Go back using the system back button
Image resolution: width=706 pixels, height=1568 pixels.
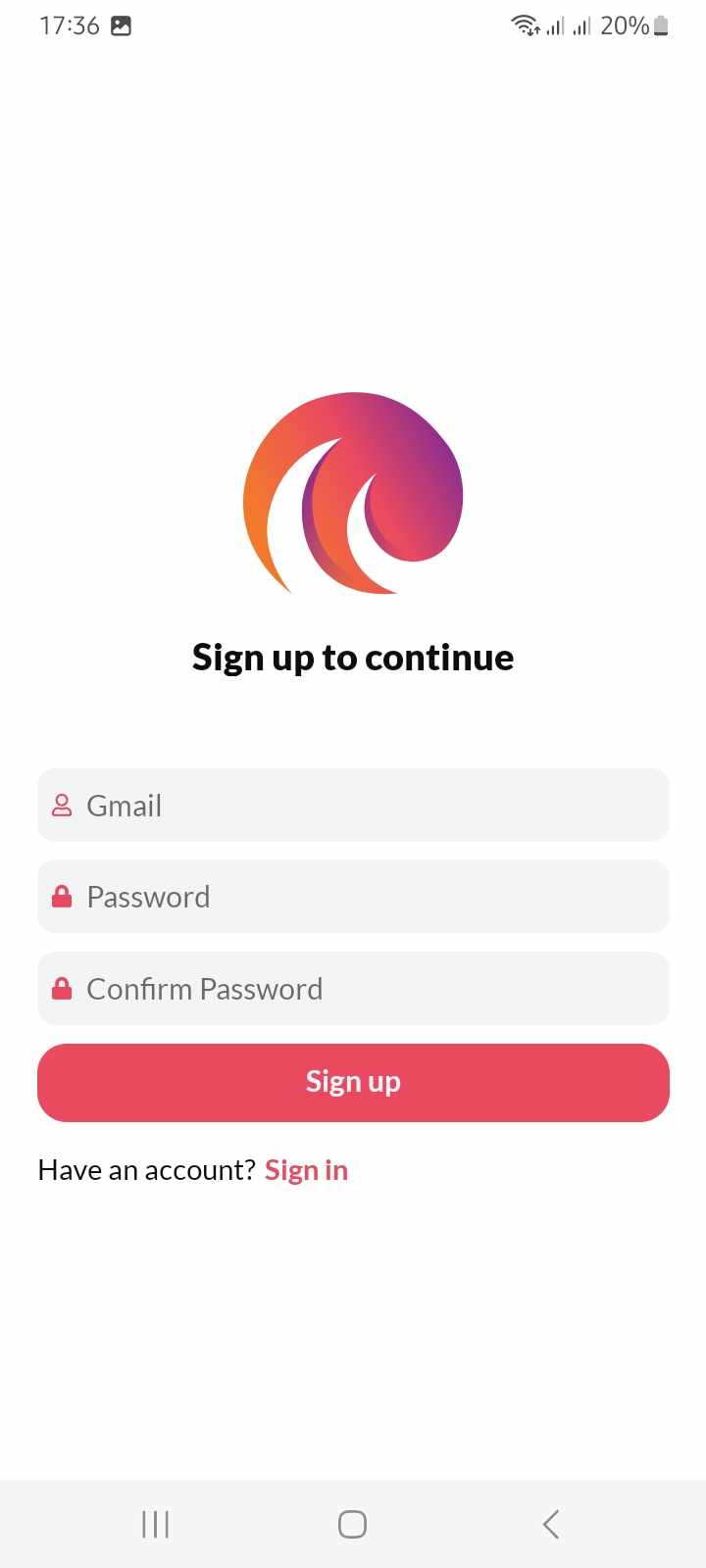(x=551, y=1524)
